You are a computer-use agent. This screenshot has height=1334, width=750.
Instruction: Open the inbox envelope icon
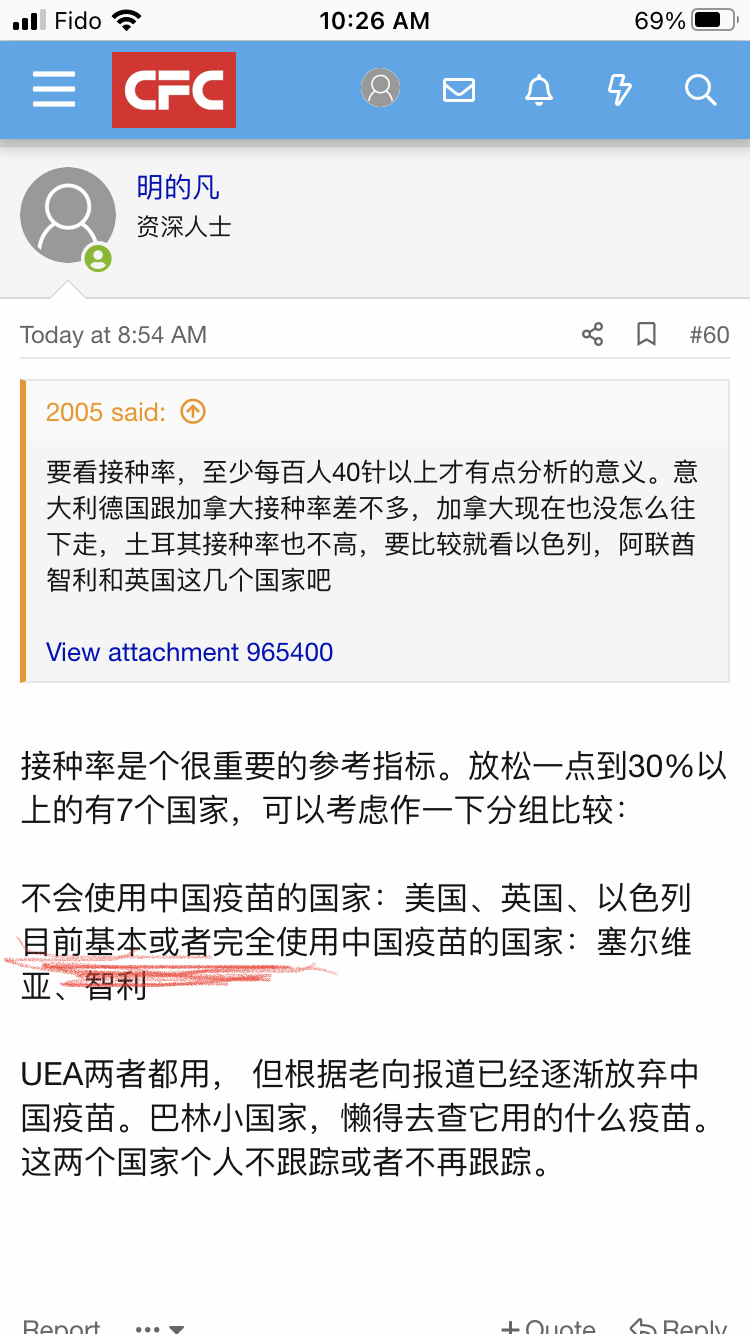[459, 90]
